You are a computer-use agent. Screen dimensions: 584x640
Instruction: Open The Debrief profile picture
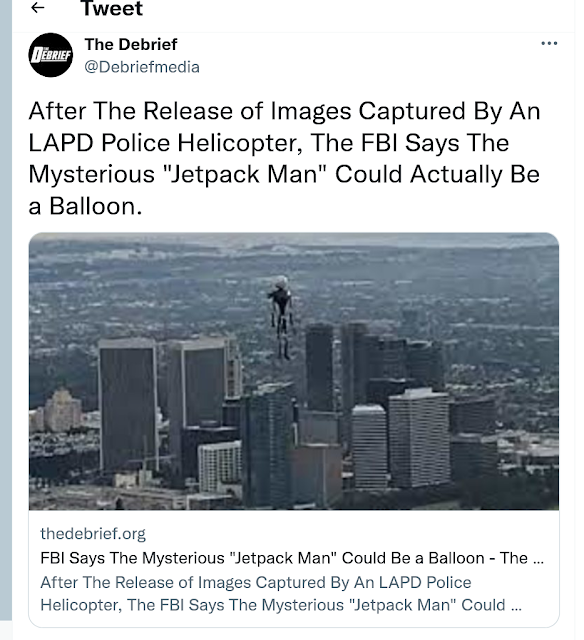(51, 55)
